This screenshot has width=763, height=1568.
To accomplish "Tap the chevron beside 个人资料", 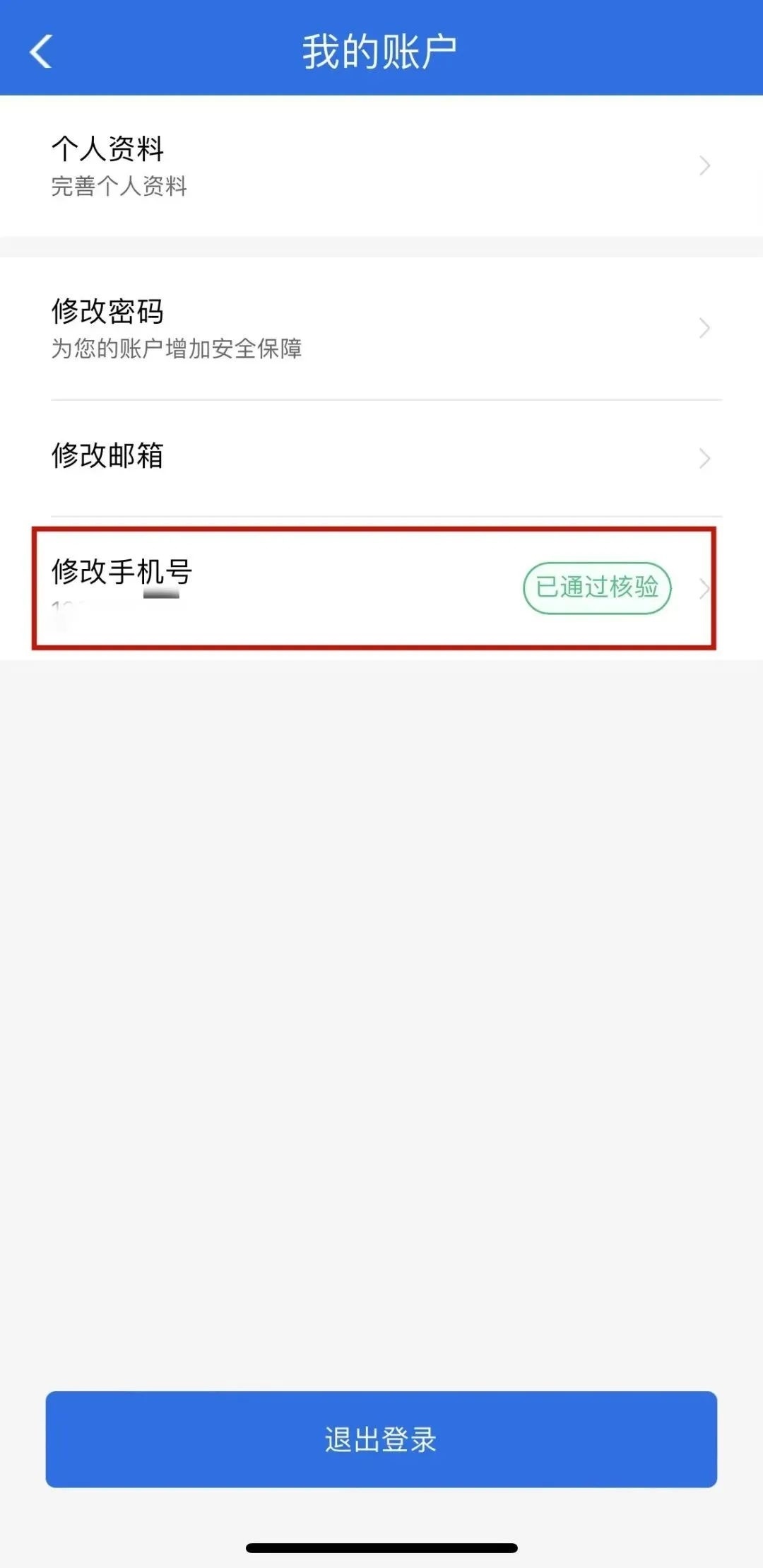I will coord(704,165).
